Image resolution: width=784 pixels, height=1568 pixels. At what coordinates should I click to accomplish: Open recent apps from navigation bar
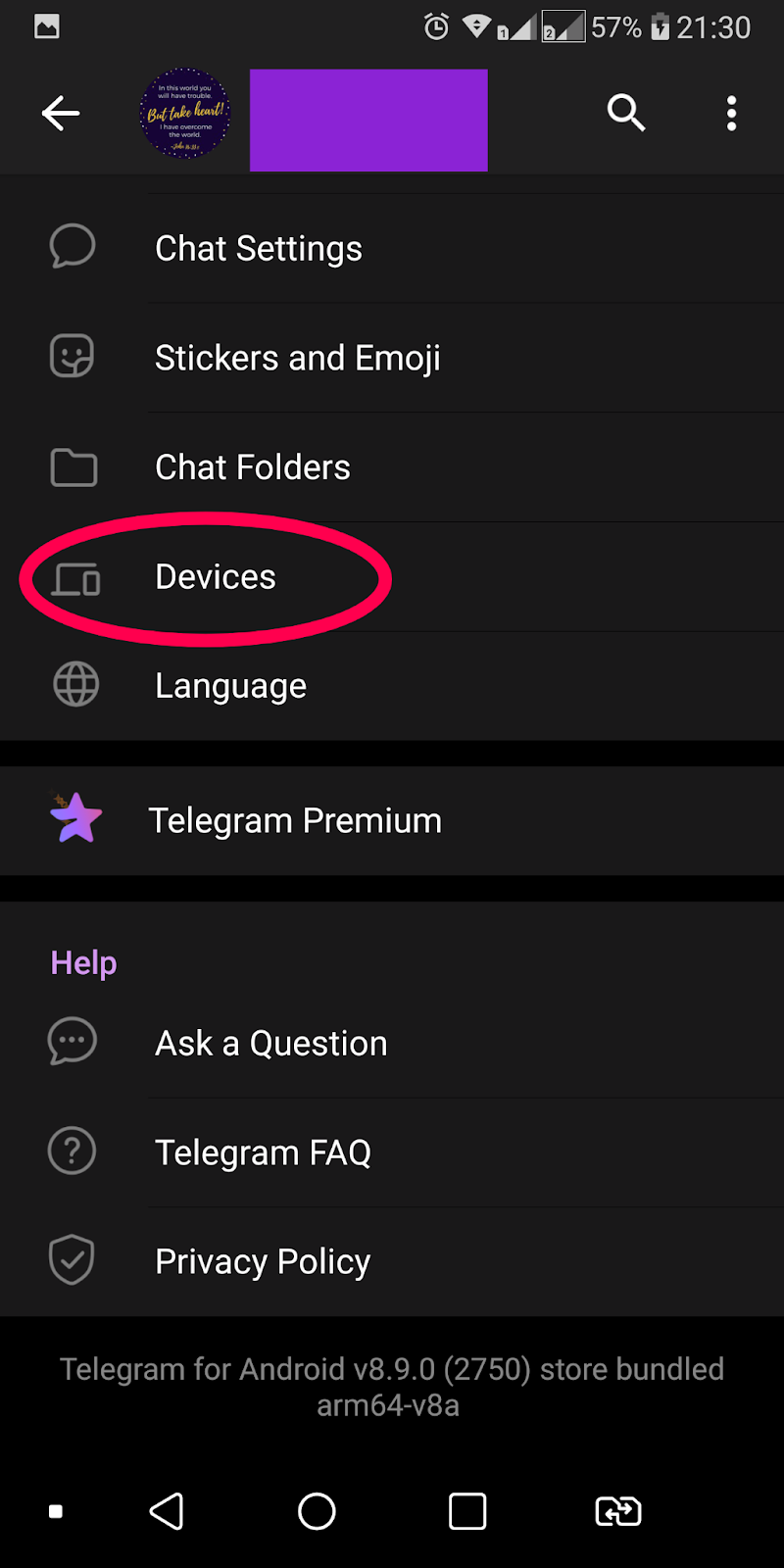click(x=467, y=1511)
